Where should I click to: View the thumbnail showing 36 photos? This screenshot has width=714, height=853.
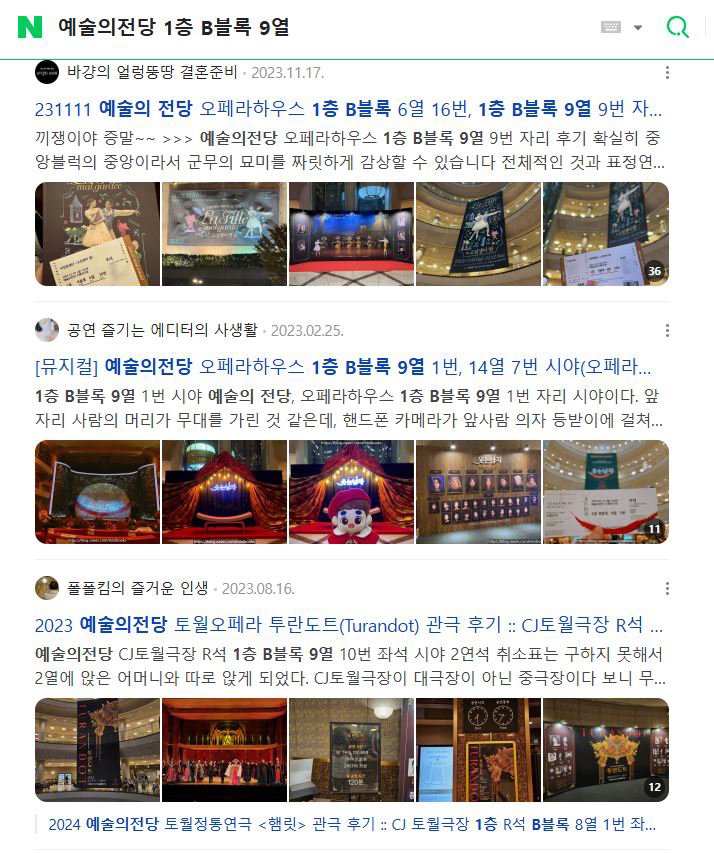tap(605, 233)
